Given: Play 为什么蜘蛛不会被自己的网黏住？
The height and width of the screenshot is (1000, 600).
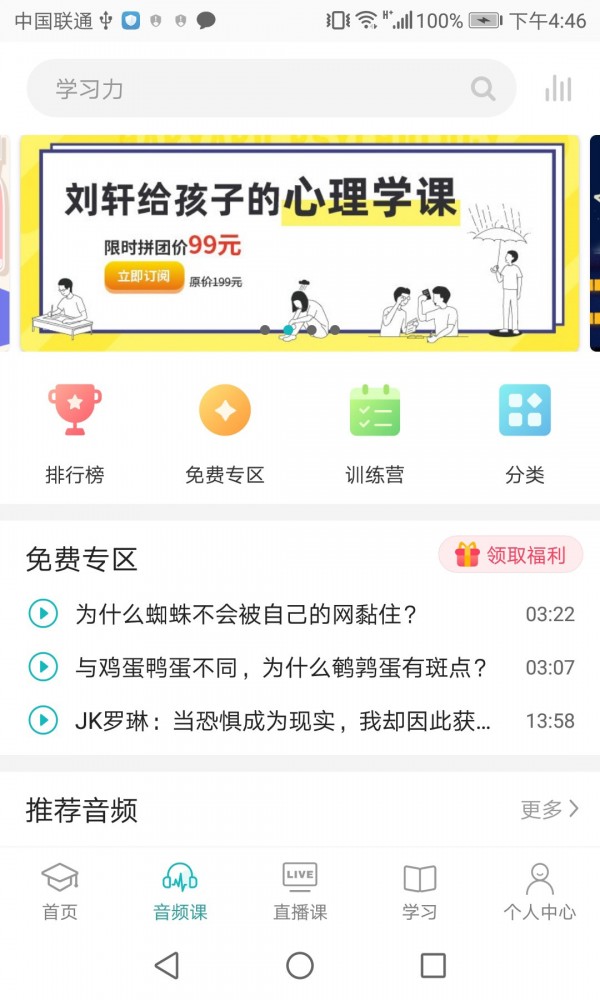Looking at the screenshot, I should (245, 614).
